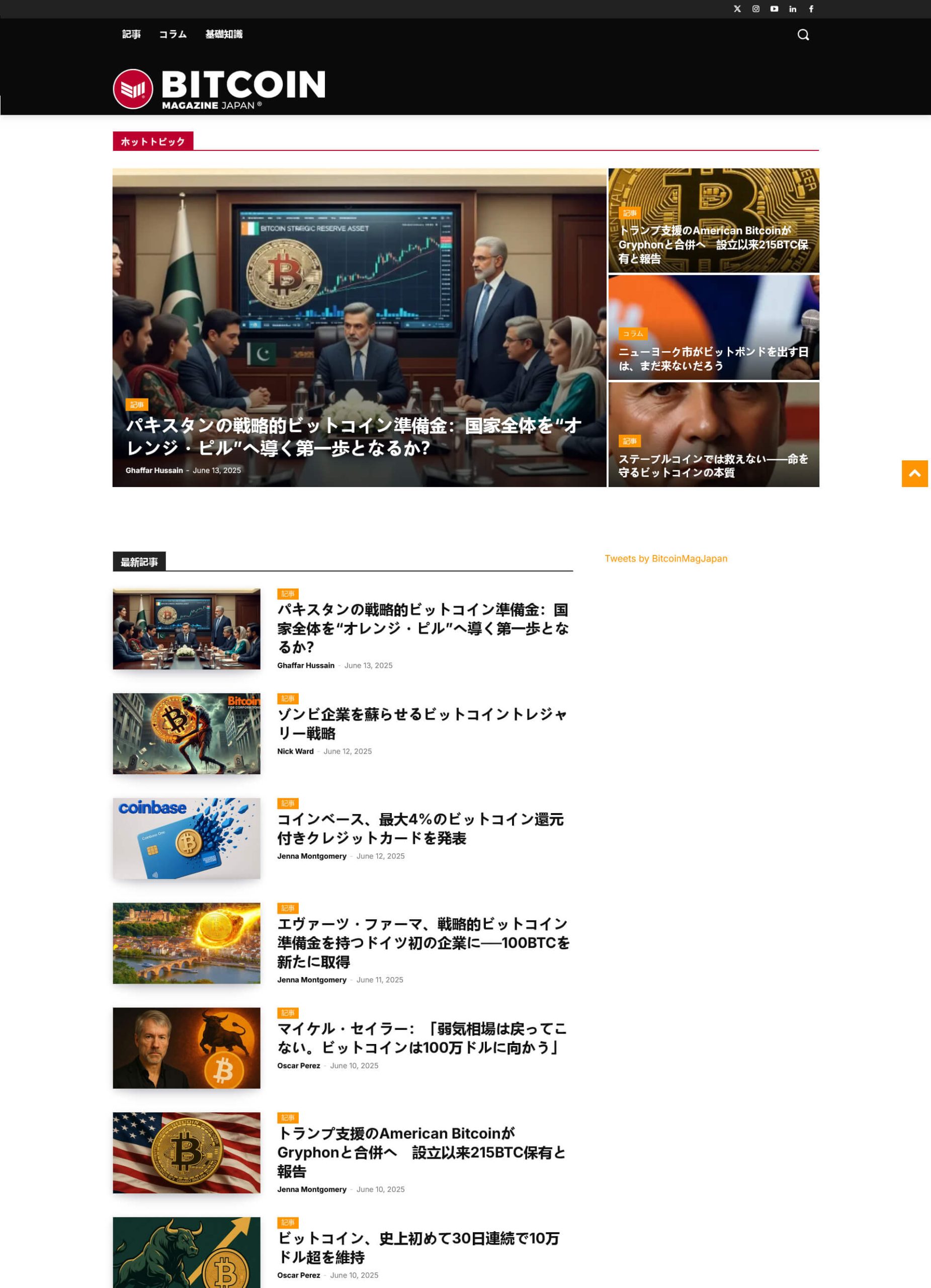Click author link Jenna Montgomery
Viewport: 931px width, 1288px height.
coord(312,856)
